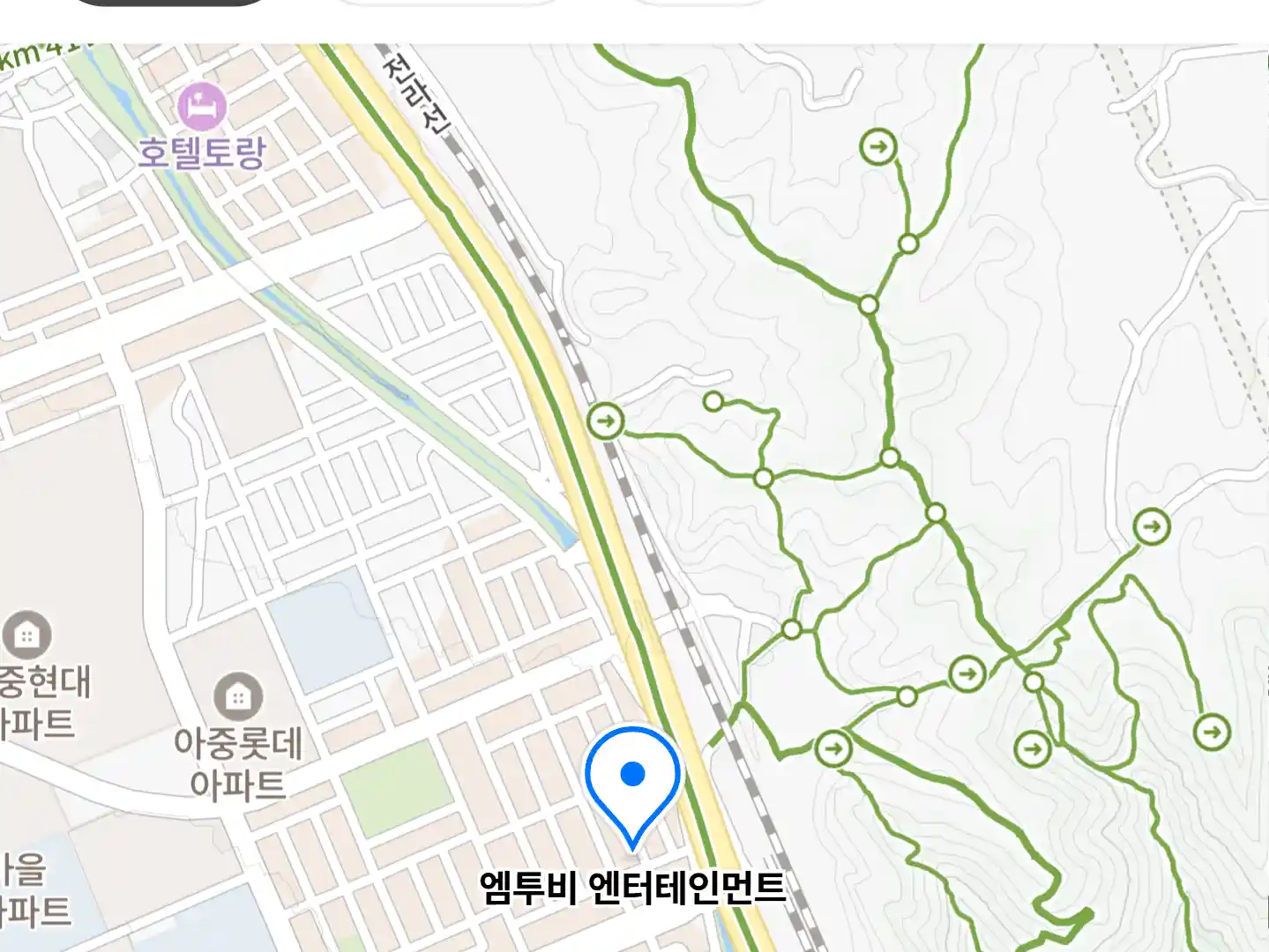This screenshot has height=952, width=1269.
Task: Select the 아중롯데 아파트 marker
Action: pos(238,697)
